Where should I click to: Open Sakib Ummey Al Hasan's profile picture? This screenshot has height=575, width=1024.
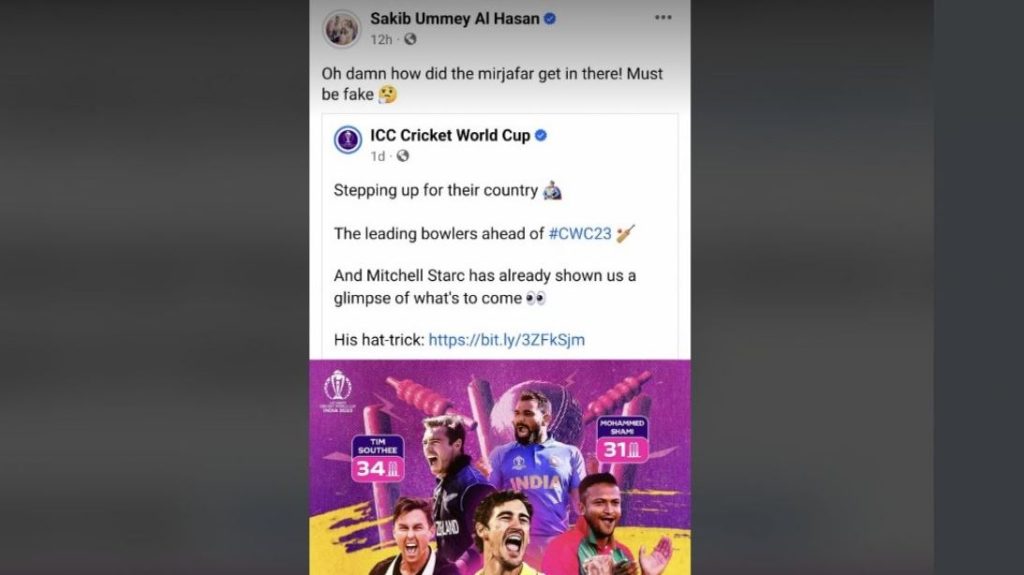pos(342,28)
